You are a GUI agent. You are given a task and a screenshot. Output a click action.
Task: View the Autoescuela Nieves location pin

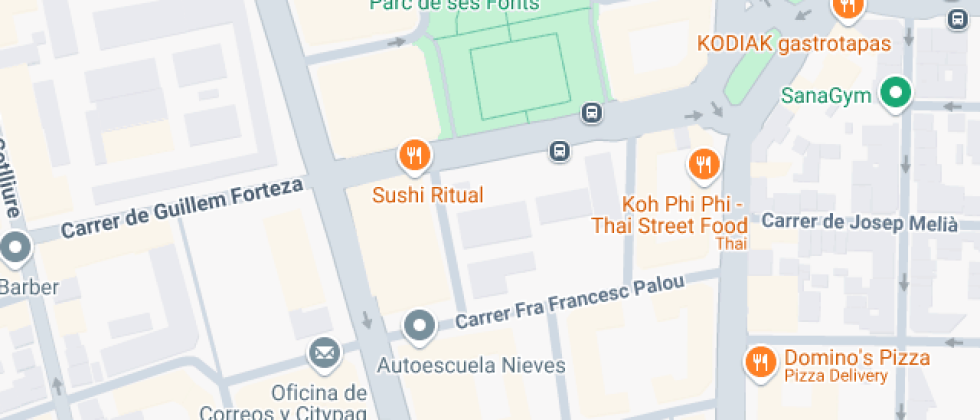pos(418,325)
